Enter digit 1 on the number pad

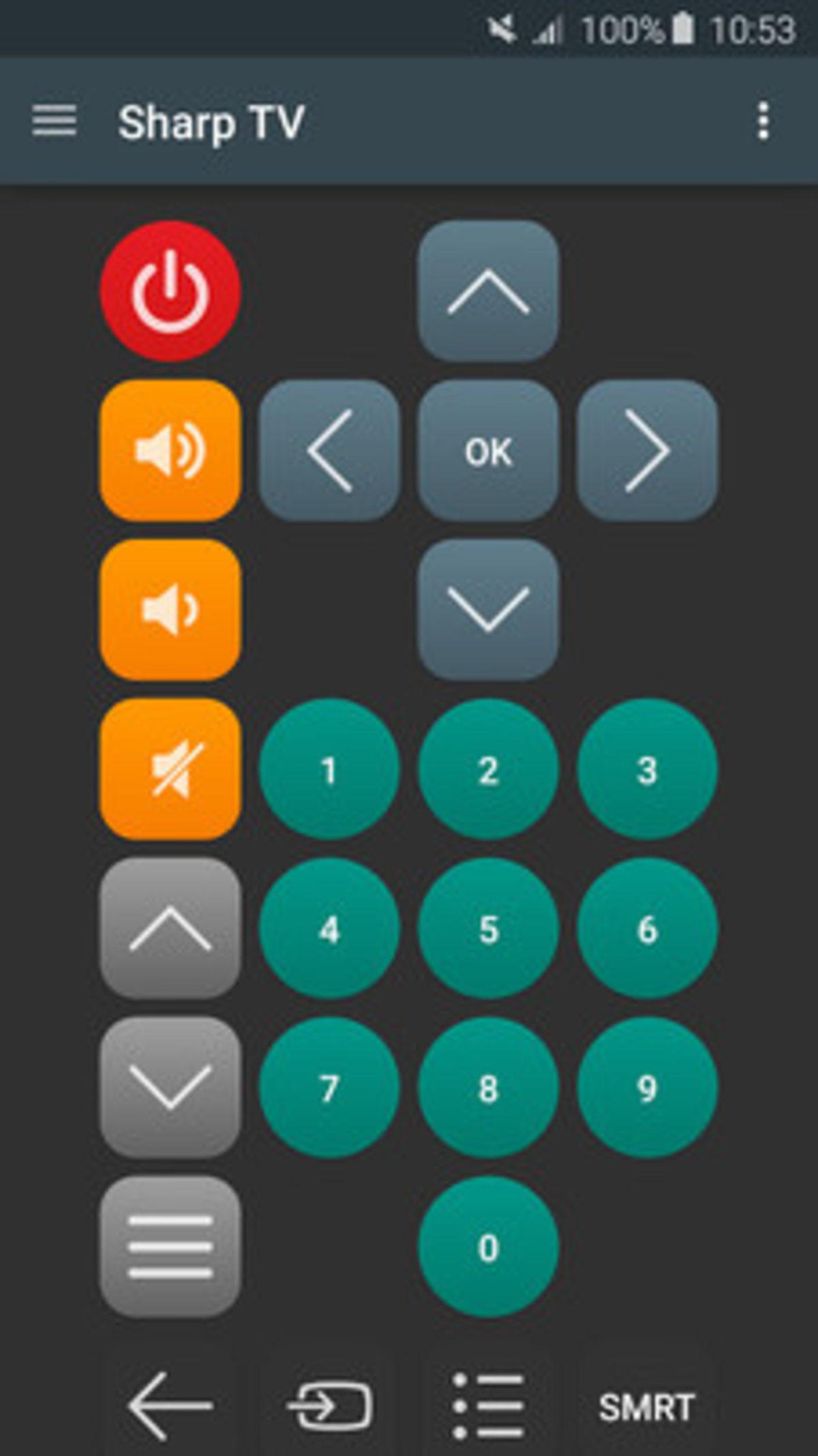329,769
